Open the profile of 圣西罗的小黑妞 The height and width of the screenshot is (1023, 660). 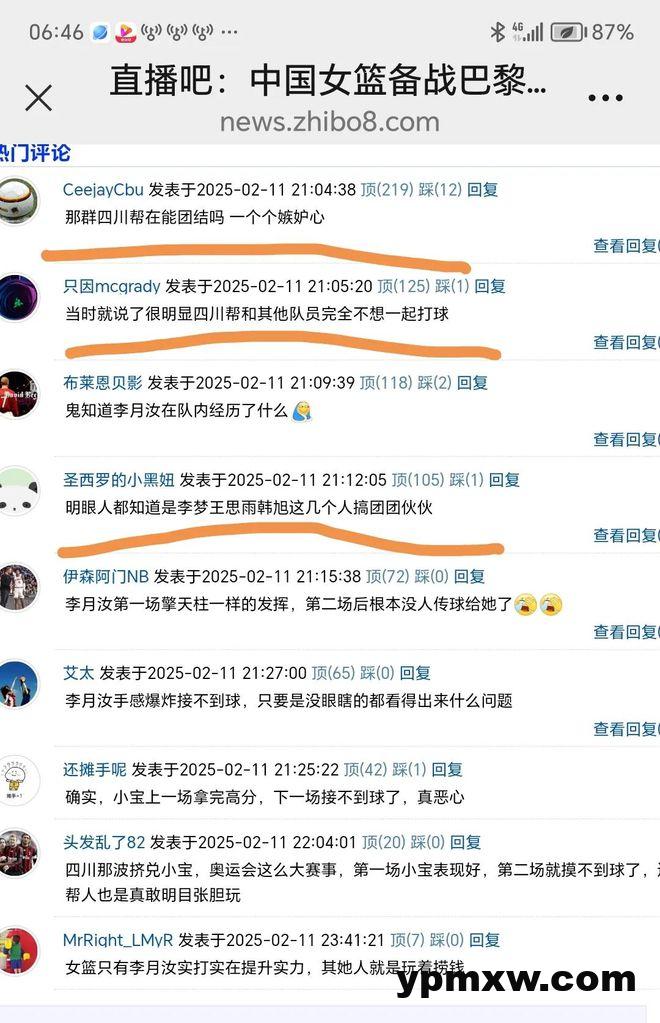coord(118,480)
